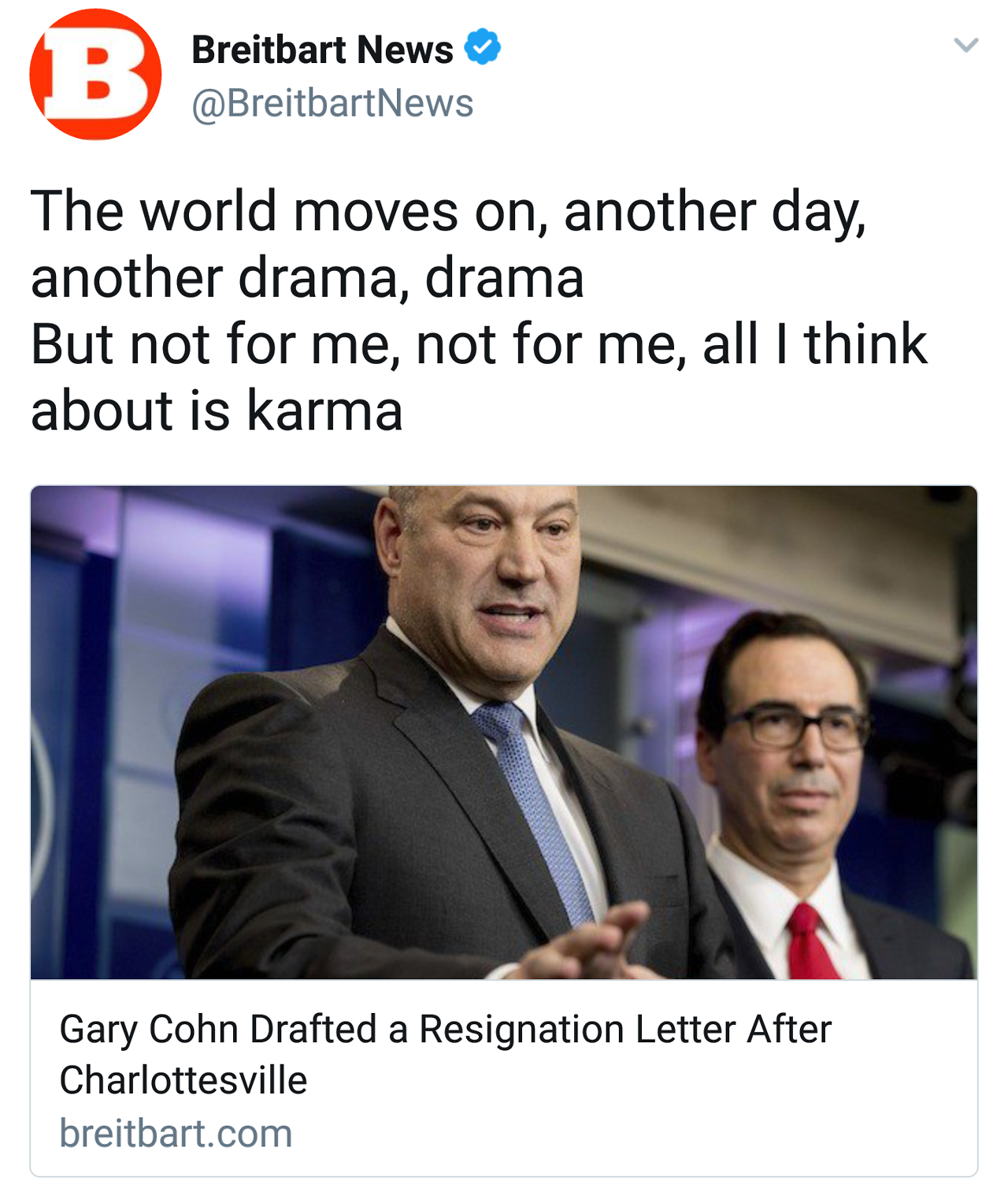Open the tweet options chevron menu
Viewport: 1008px width, 1188px height.
tap(965, 45)
